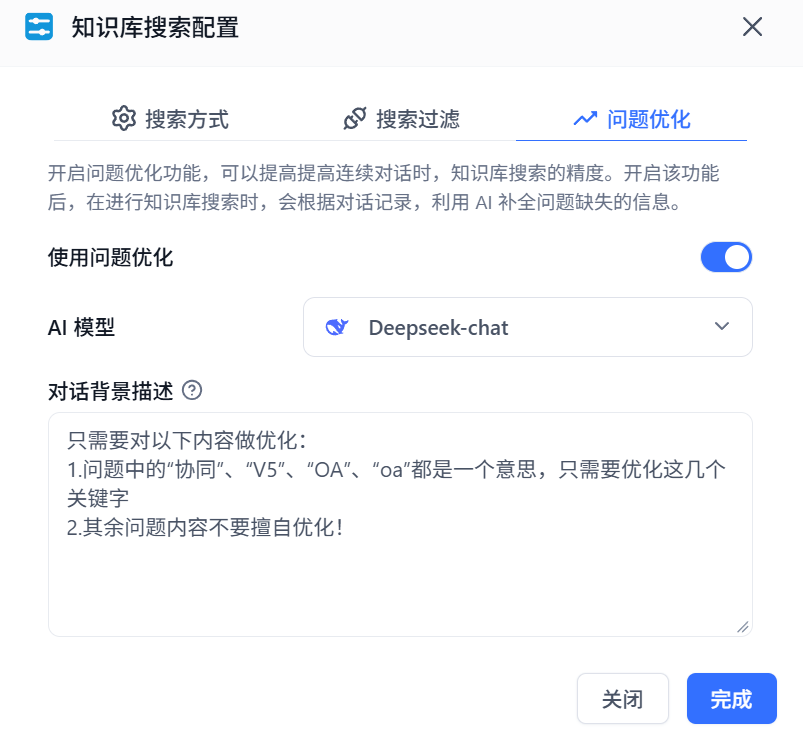Select the 问题优化 tab
The width and height of the screenshot is (803, 729).
pos(631,120)
